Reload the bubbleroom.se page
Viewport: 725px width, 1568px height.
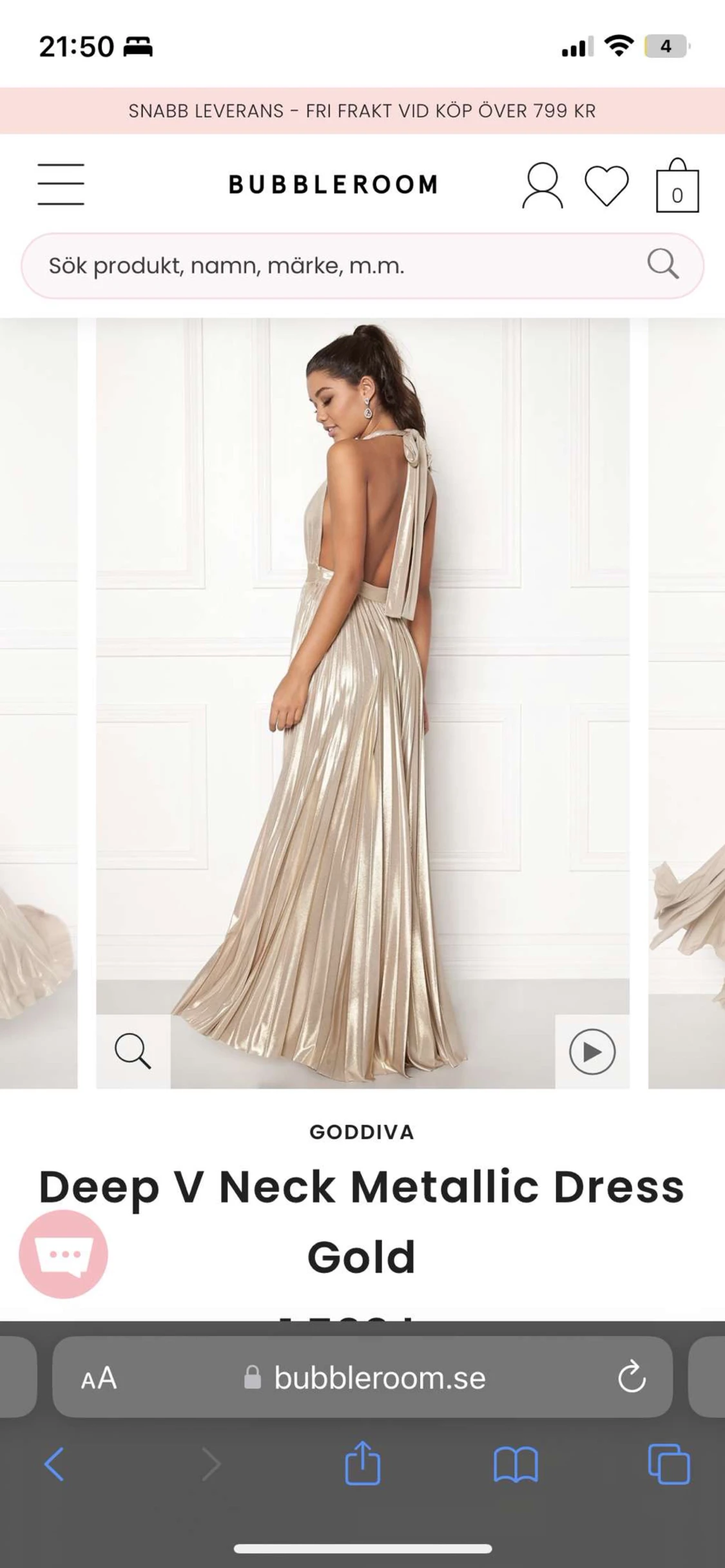coord(632,1377)
